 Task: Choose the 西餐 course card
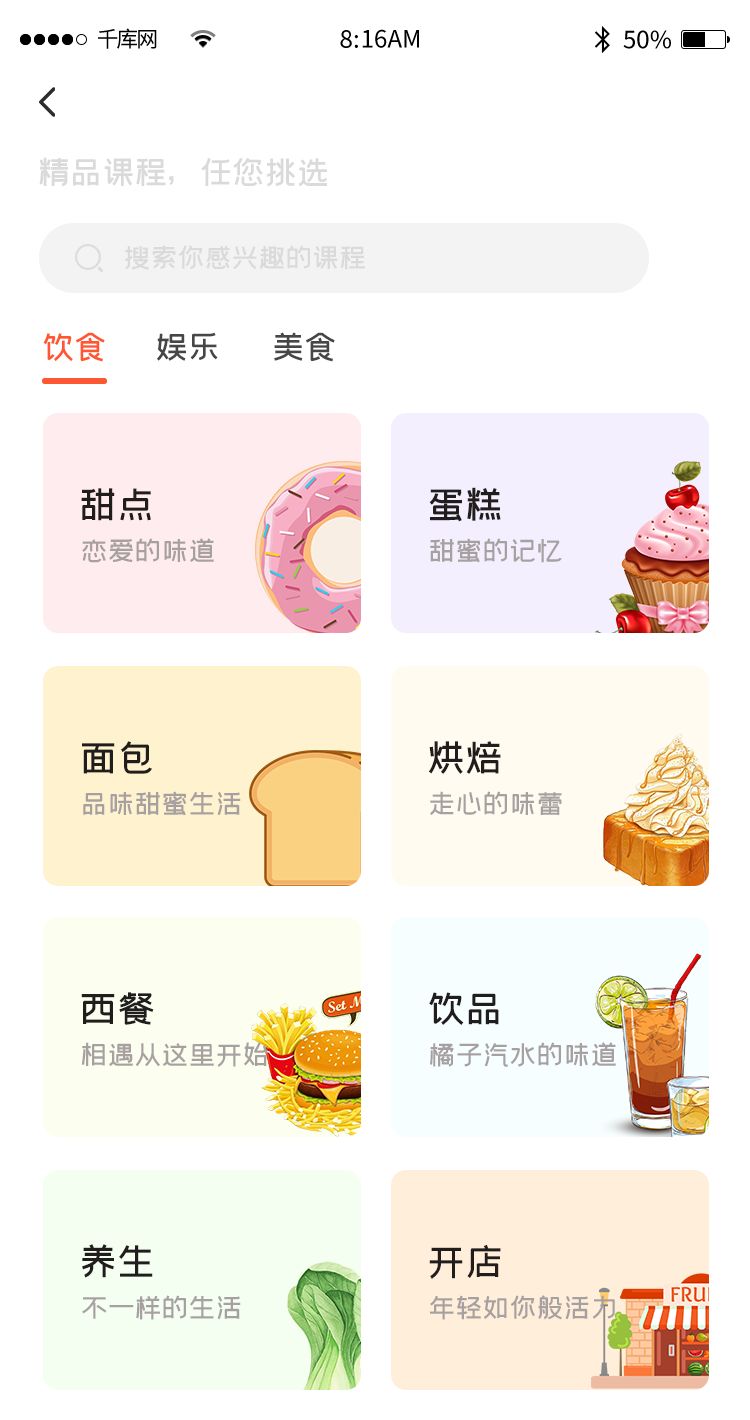202,1027
